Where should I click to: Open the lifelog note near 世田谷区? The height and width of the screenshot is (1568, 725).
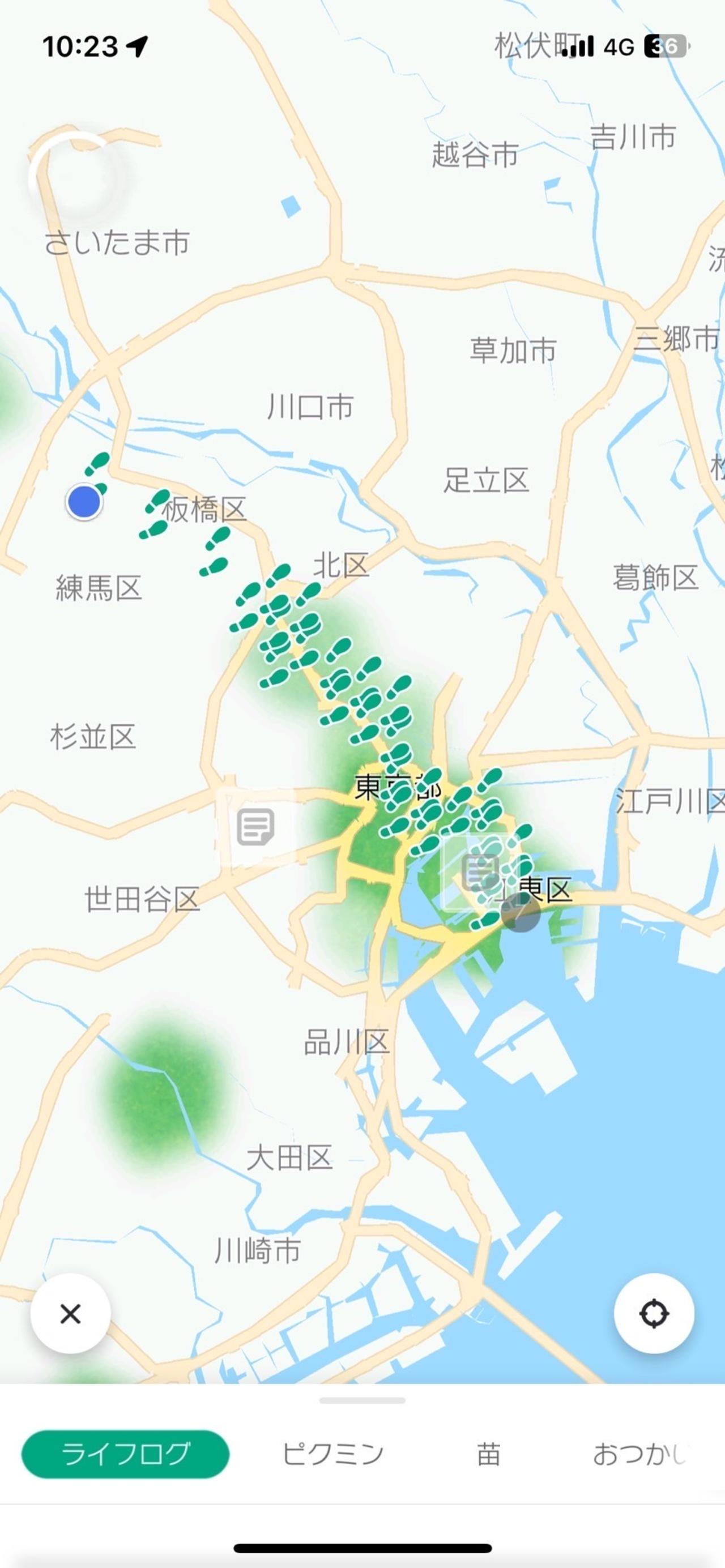(x=255, y=827)
